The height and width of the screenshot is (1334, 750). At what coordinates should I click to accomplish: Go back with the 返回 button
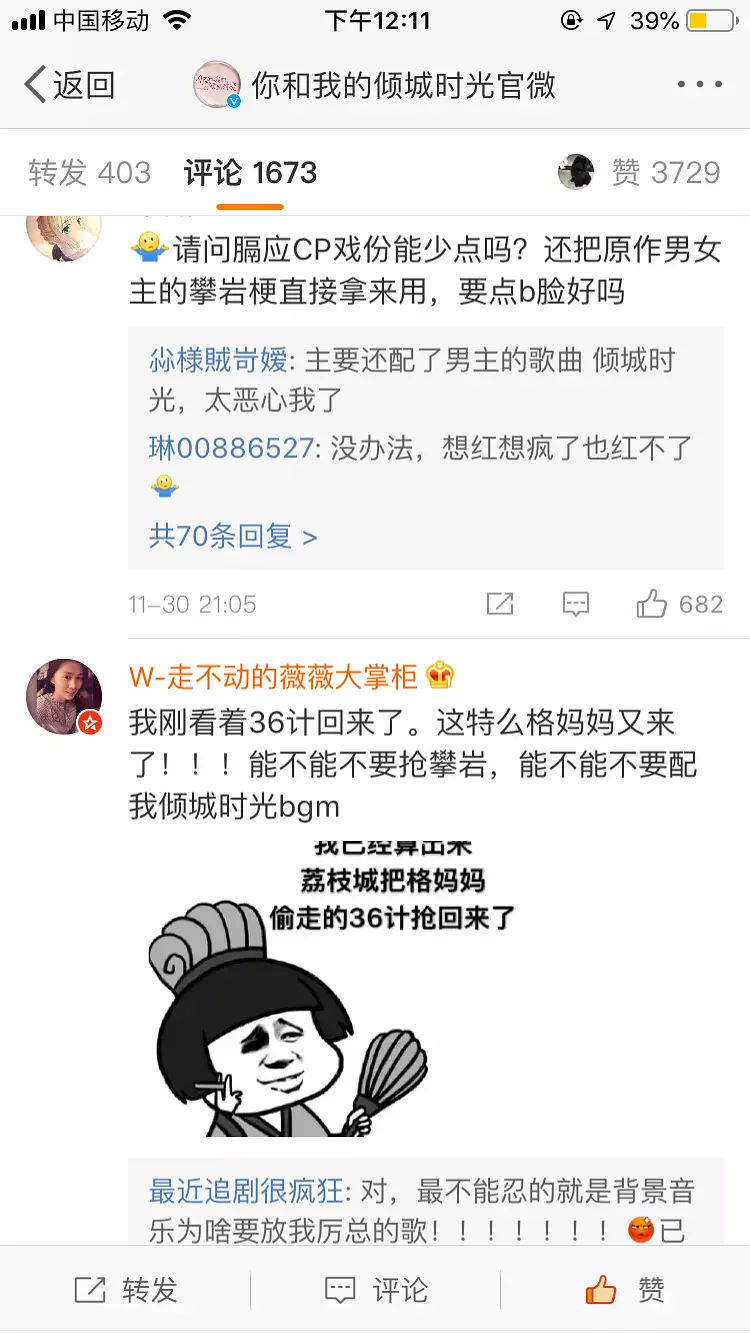(x=70, y=85)
